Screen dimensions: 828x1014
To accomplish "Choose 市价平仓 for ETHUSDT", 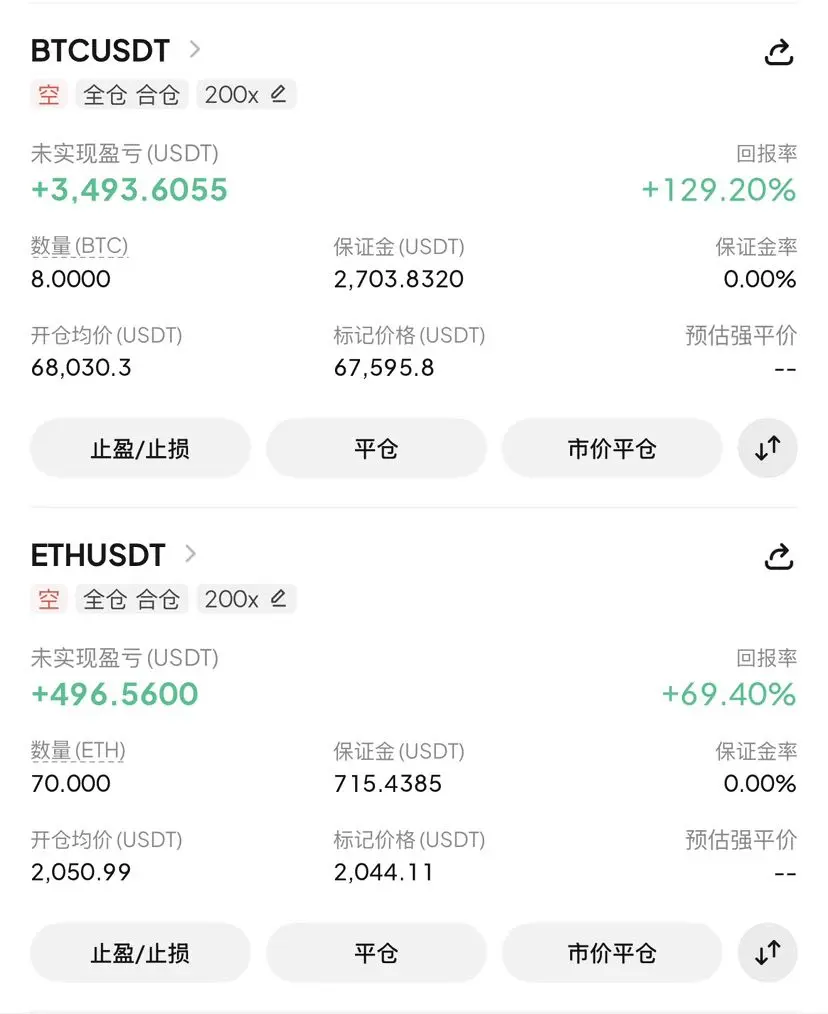I will (611, 953).
